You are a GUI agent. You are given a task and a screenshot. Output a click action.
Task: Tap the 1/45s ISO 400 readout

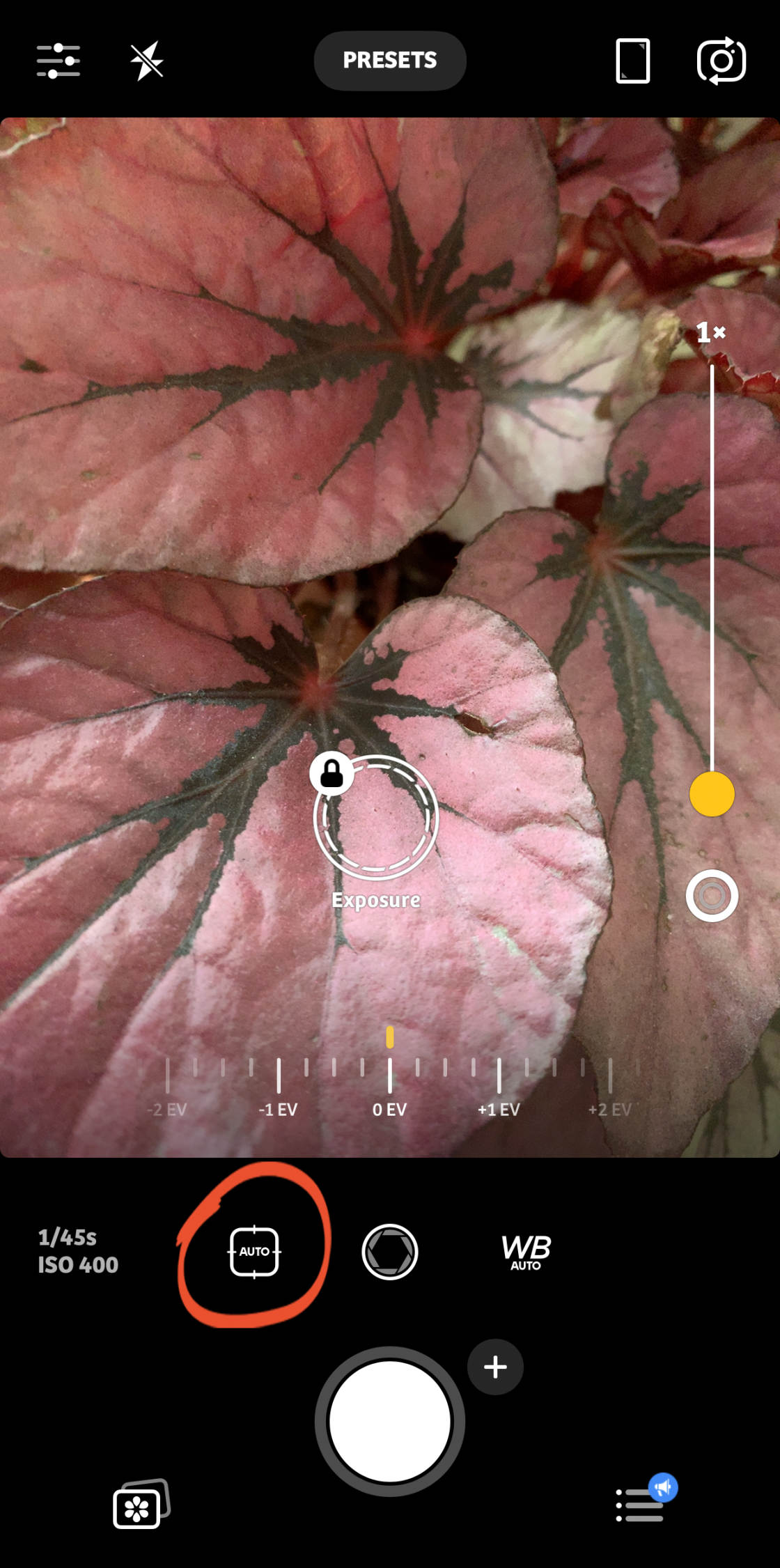(78, 1251)
